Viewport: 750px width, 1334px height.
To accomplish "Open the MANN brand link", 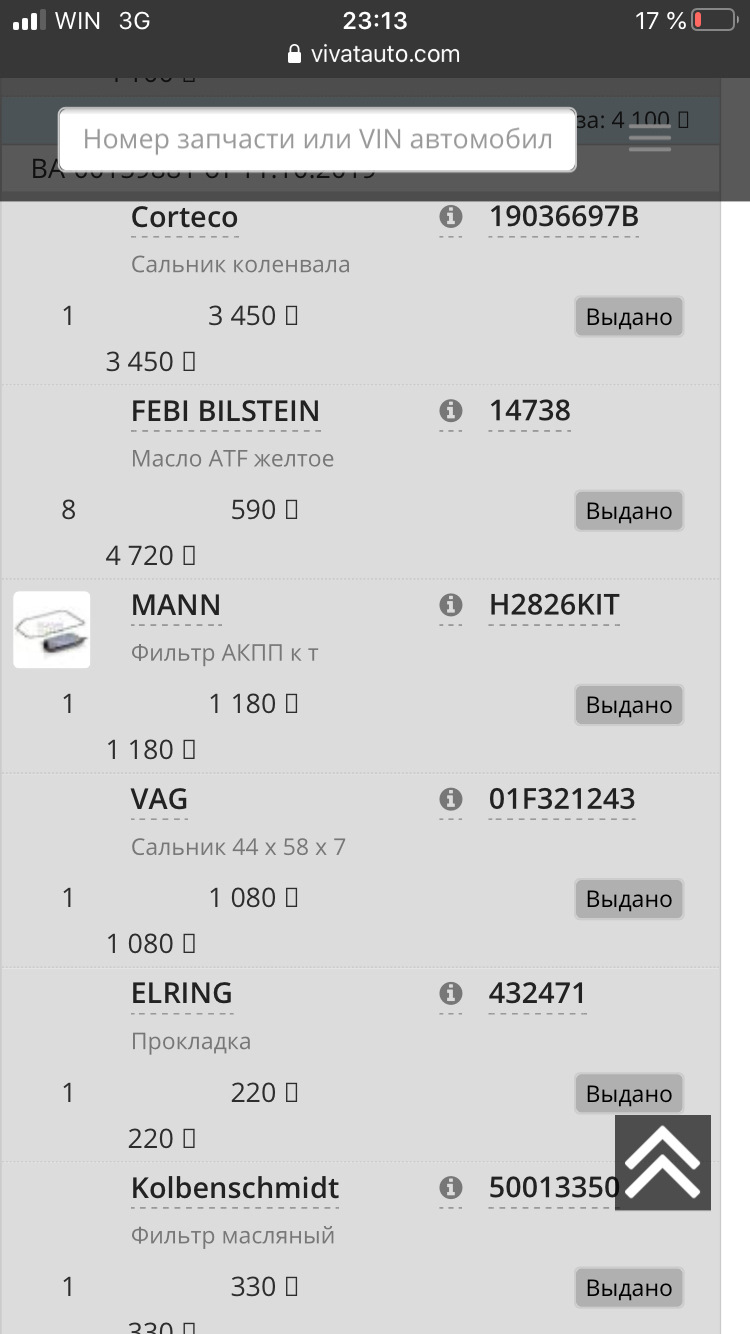I will coord(176,605).
